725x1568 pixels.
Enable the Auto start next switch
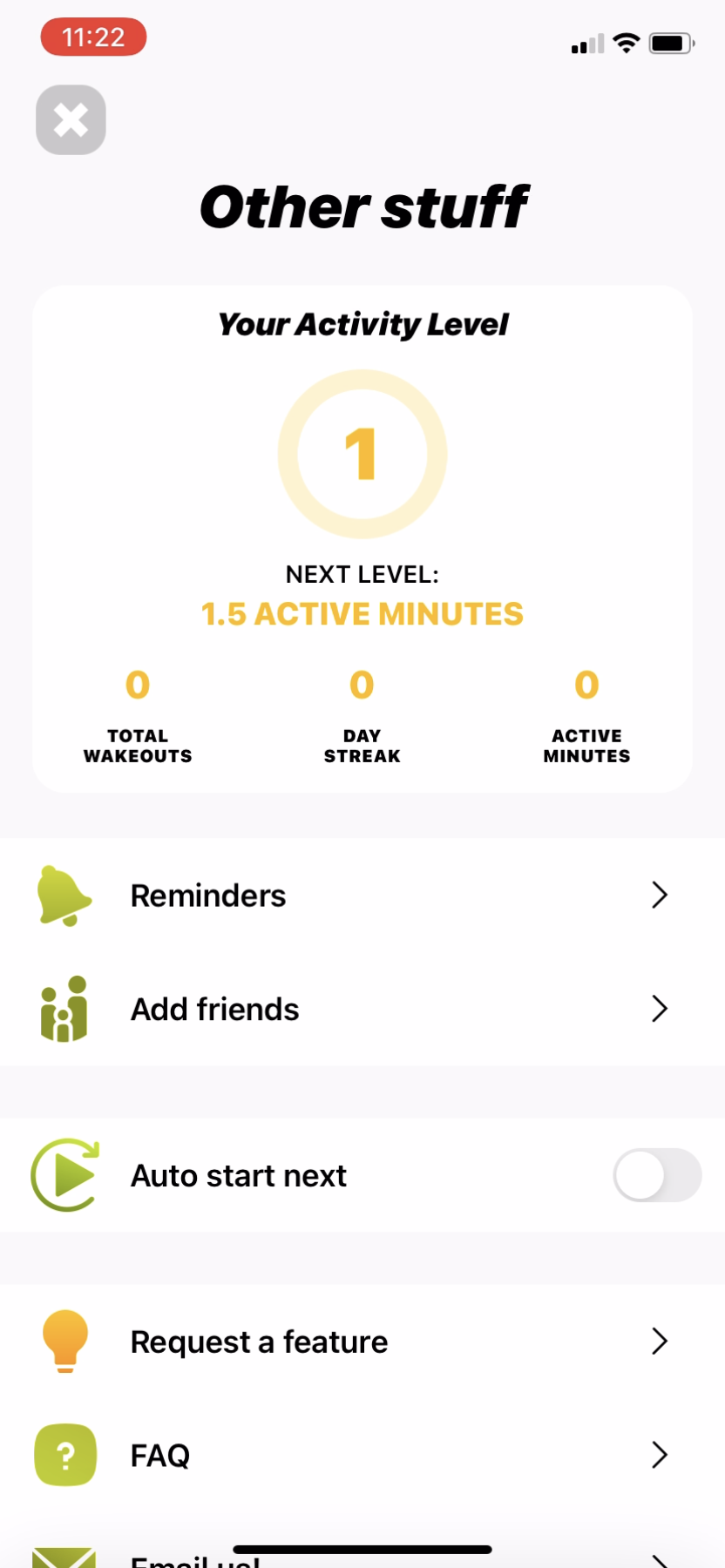tap(657, 1175)
